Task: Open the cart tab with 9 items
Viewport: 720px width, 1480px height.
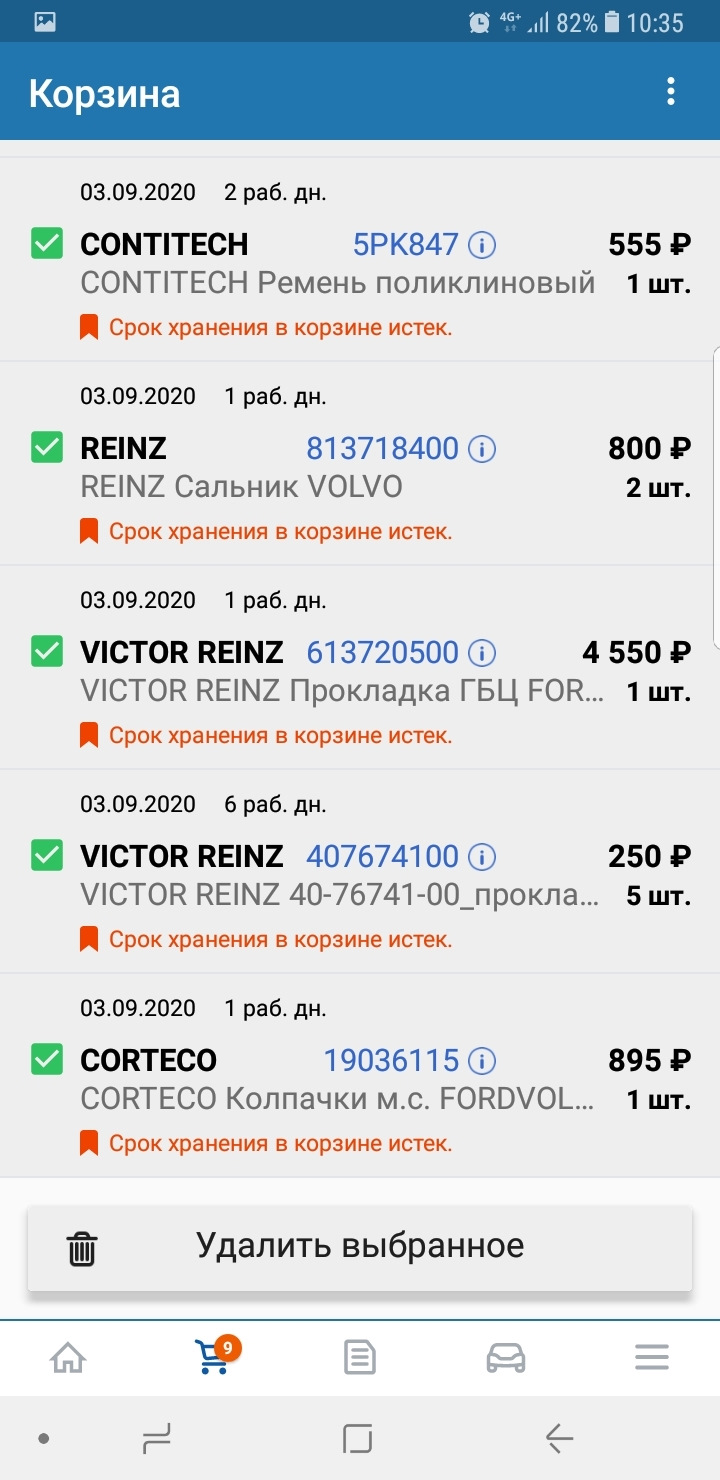Action: click(x=213, y=1357)
